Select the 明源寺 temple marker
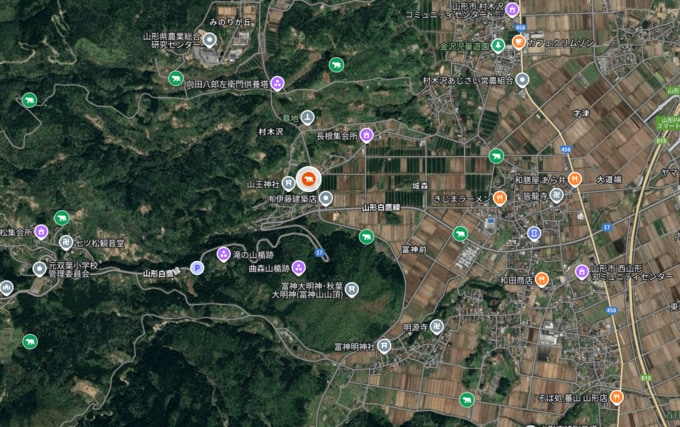 437,326
